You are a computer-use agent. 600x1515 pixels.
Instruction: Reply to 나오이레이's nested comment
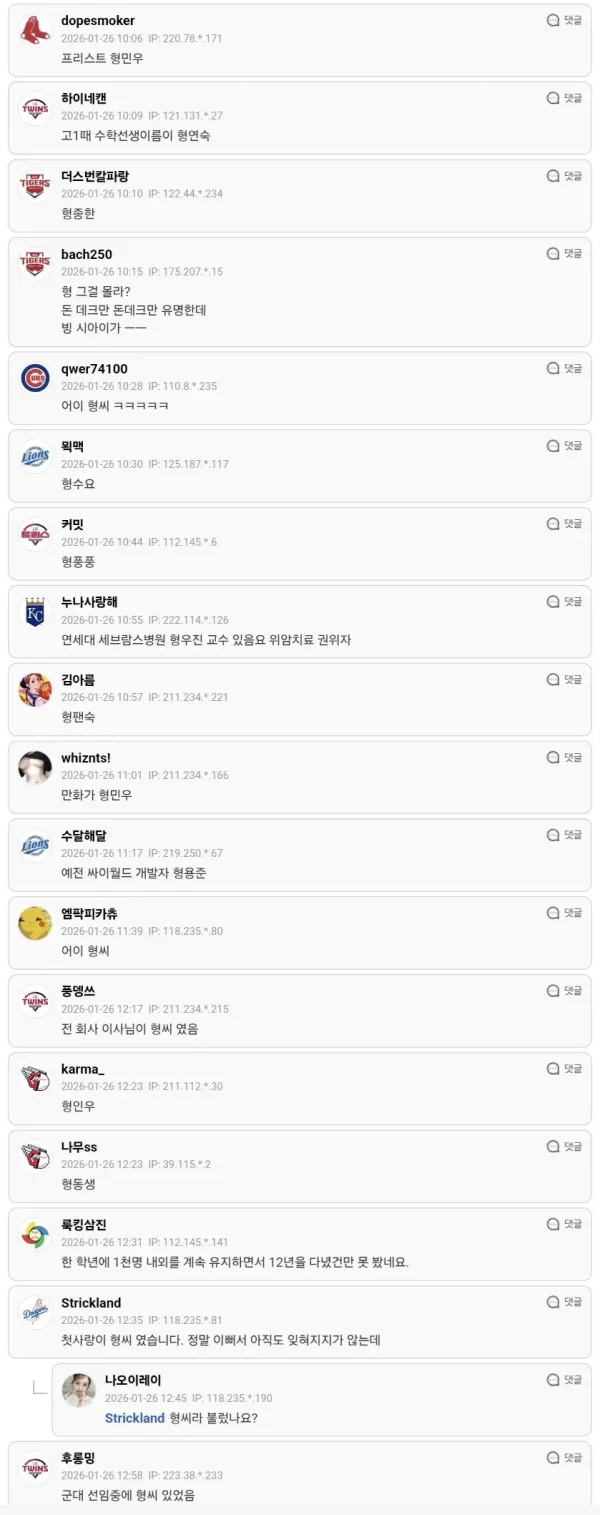565,1380
